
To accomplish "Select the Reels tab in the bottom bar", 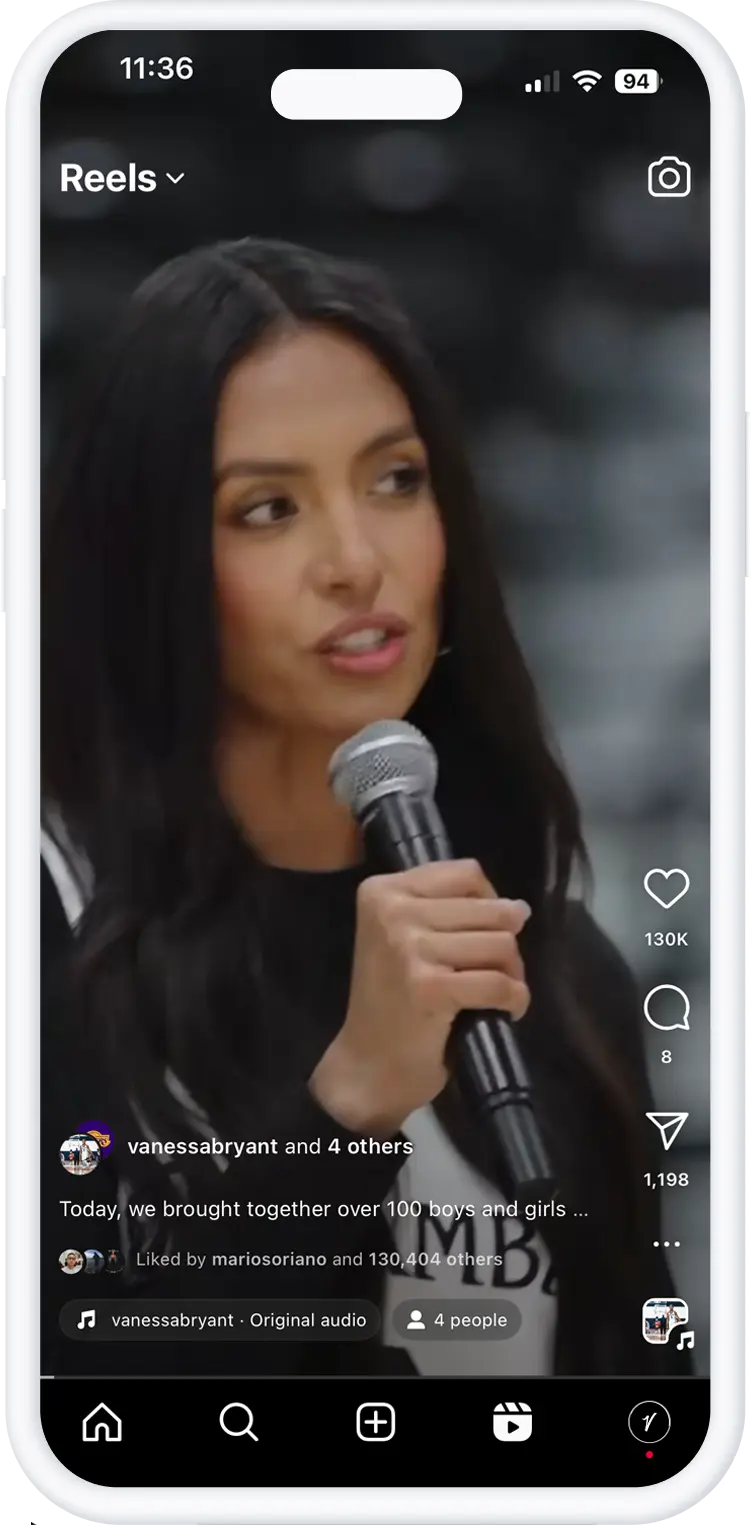I will (512, 1422).
